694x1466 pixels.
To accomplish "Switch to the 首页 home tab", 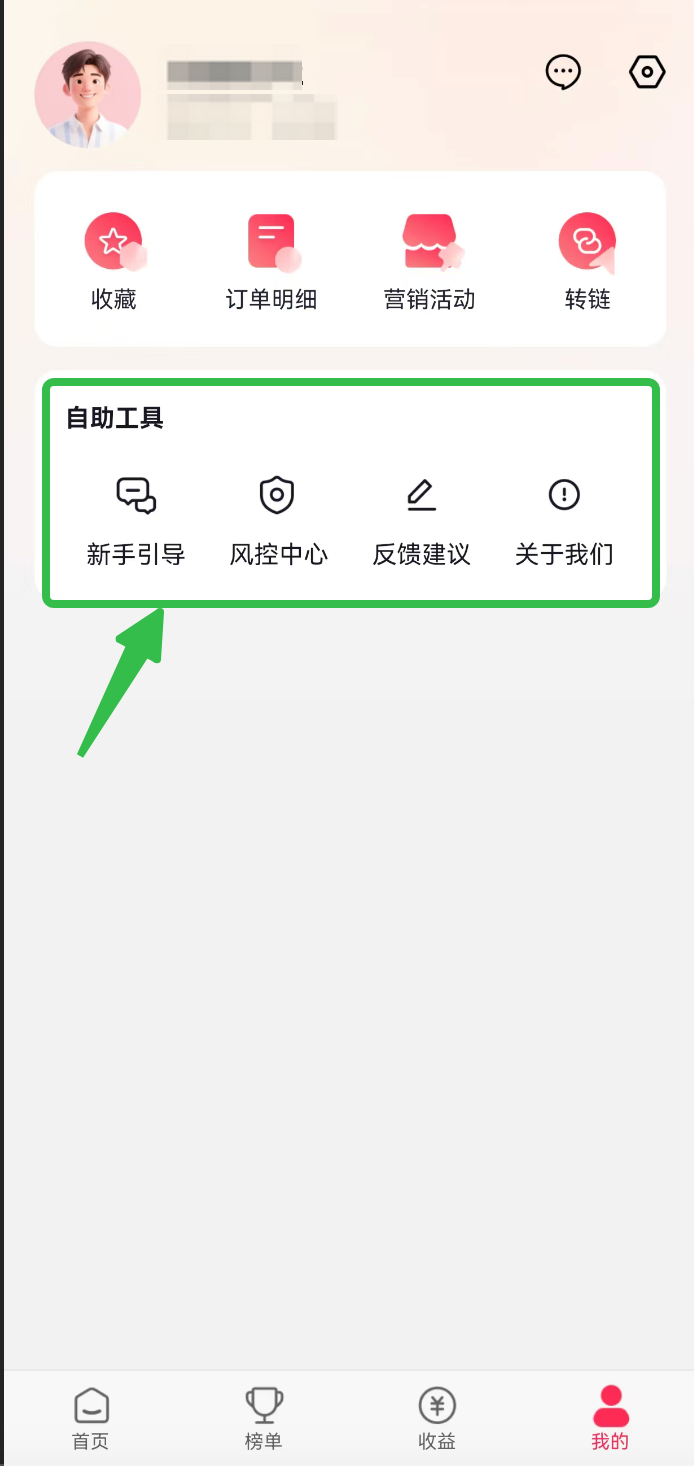I will [91, 1418].
